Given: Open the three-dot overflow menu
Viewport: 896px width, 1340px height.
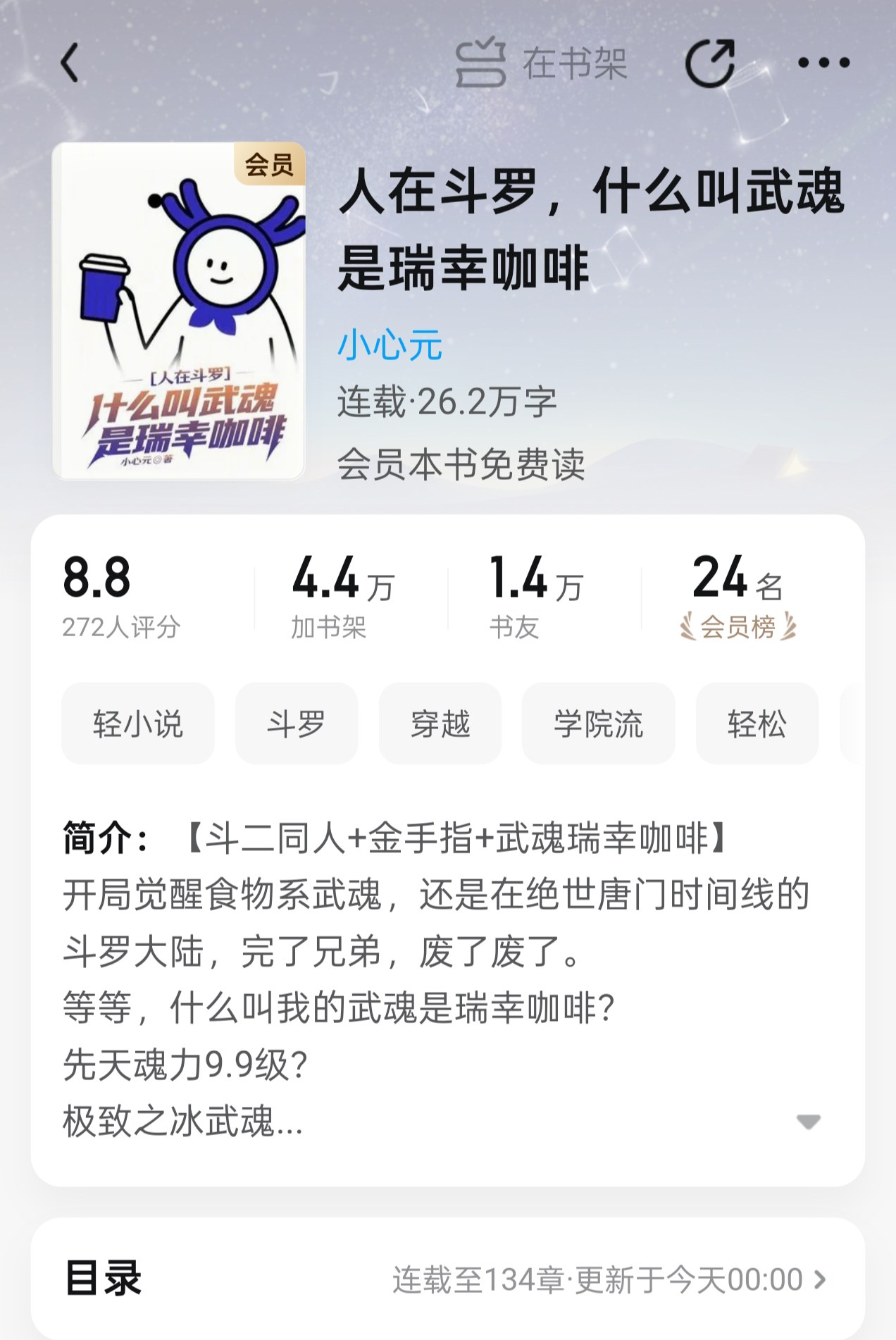Looking at the screenshot, I should click(823, 63).
